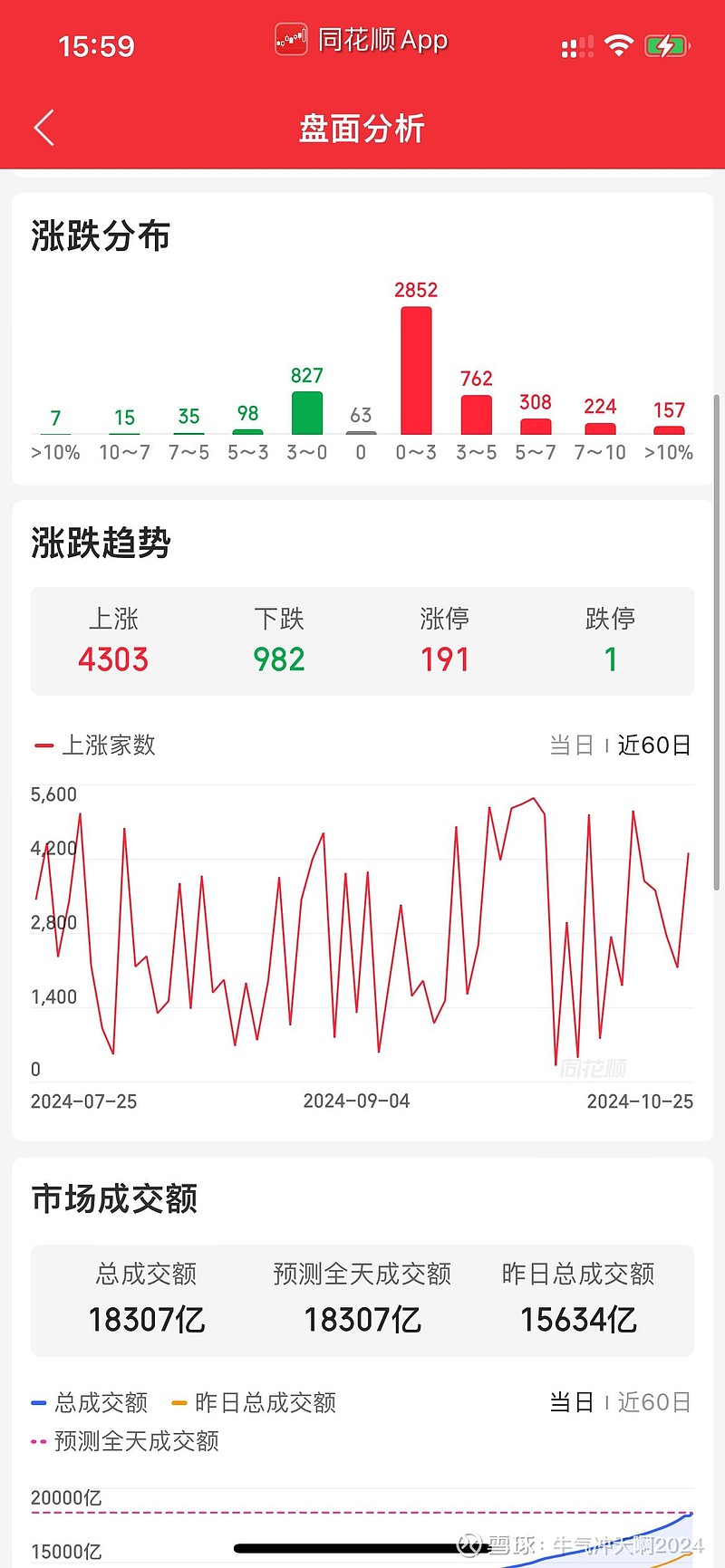Tap the 涨停 count showing 191

coord(443,659)
